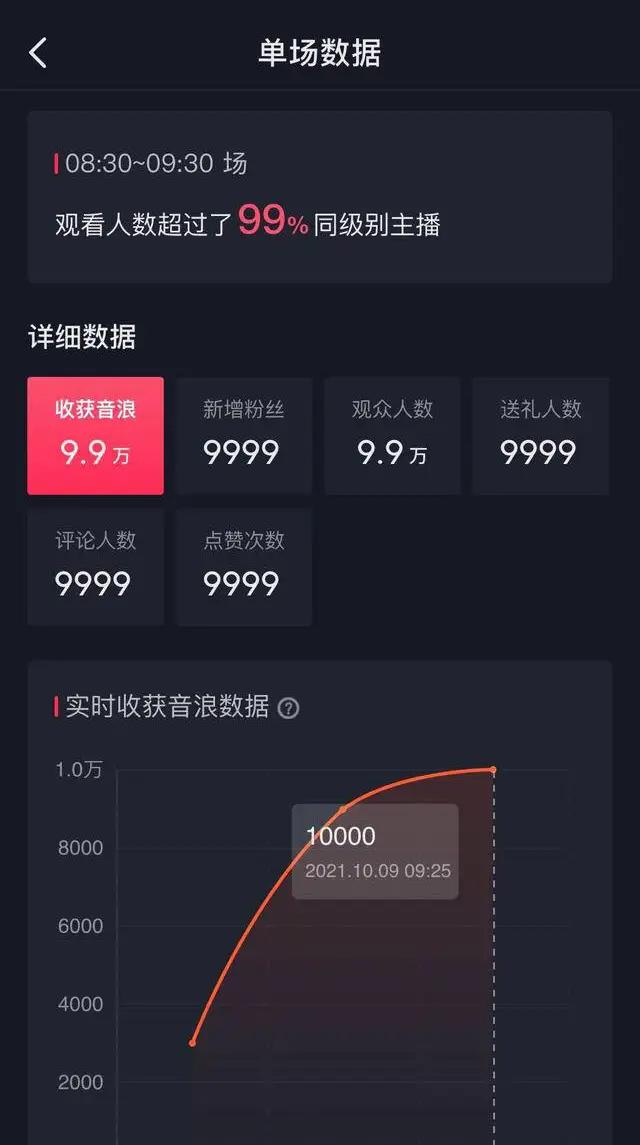This screenshot has height=1145, width=640.
Task: Go back from 单场数据 page
Action: (x=38, y=53)
